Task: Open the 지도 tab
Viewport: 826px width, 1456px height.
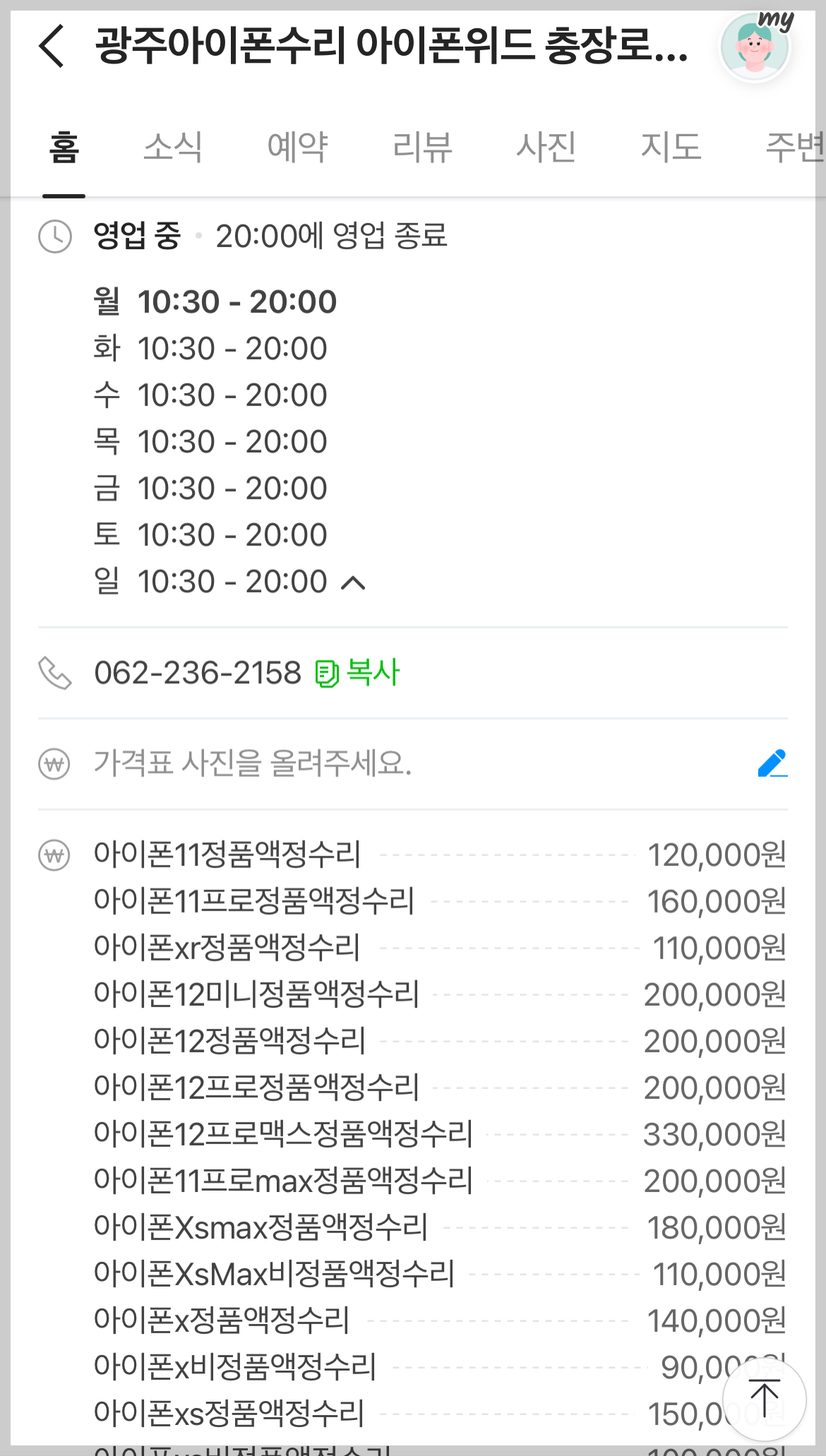Action: (671, 148)
